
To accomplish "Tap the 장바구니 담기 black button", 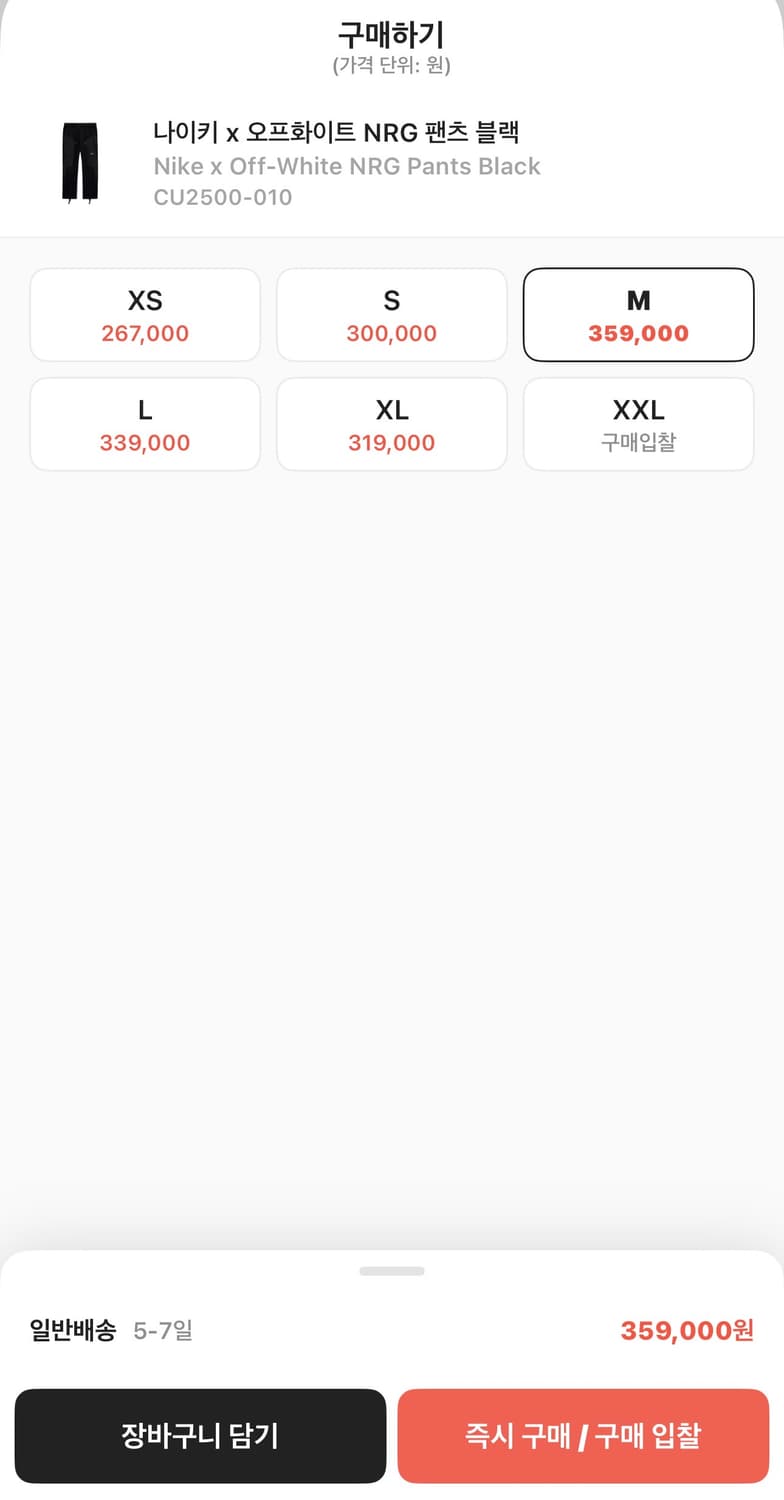I will click(200, 1436).
